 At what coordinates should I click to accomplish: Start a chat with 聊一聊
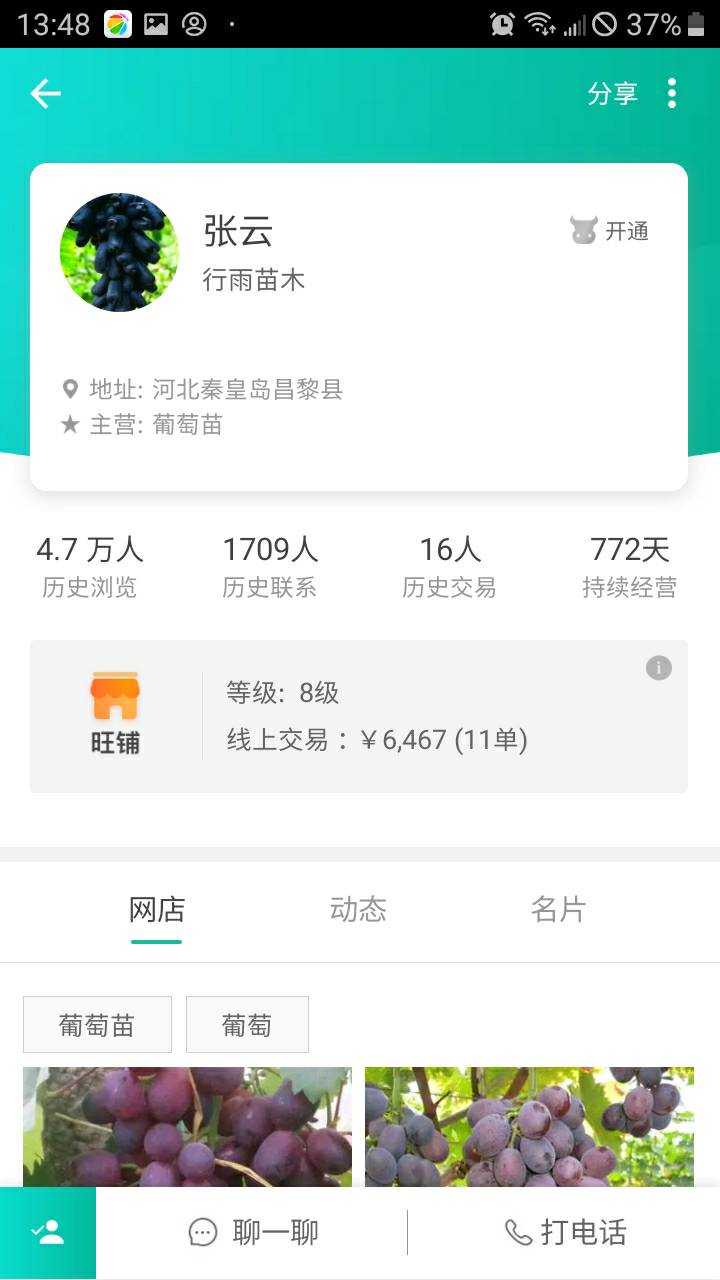pyautogui.click(x=254, y=1233)
